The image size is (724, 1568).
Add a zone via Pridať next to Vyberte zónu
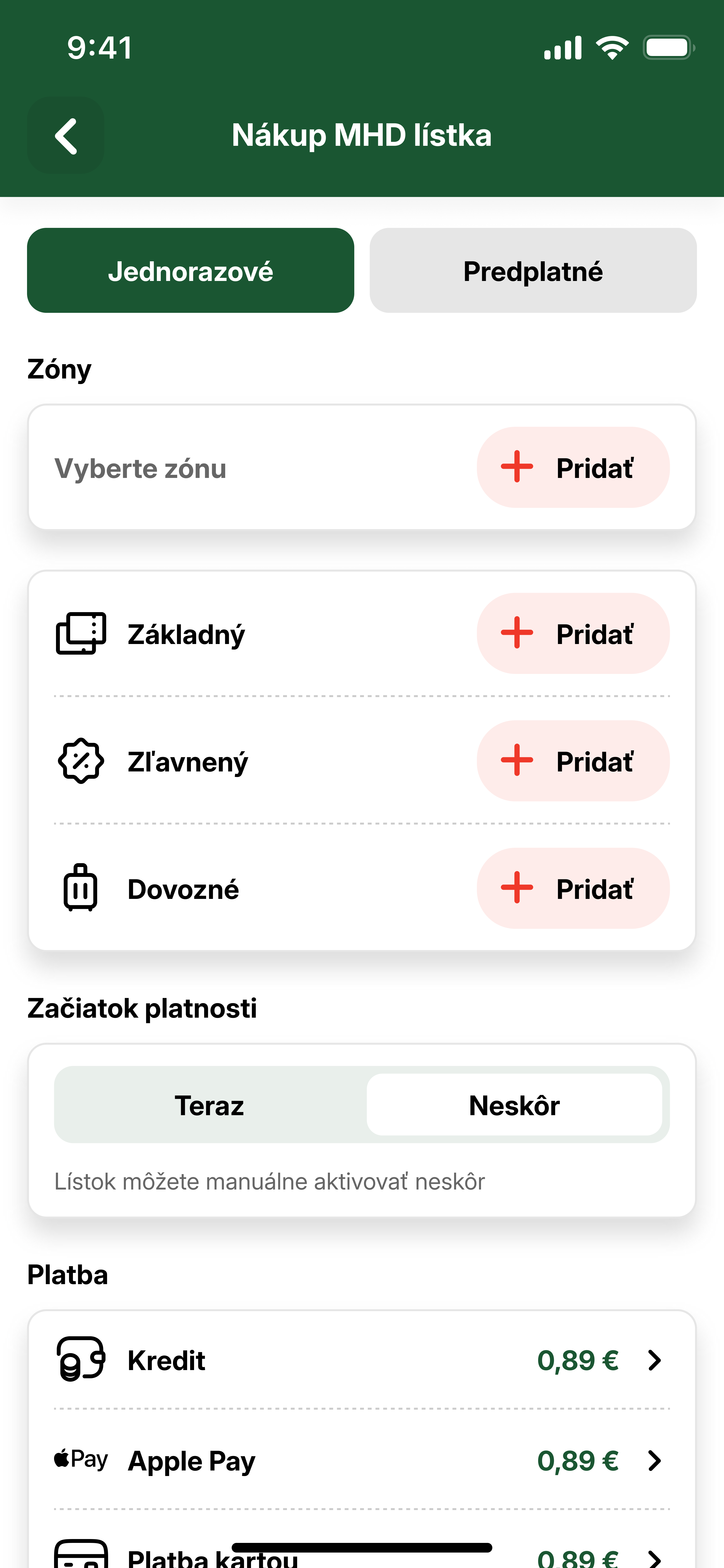pyautogui.click(x=573, y=468)
